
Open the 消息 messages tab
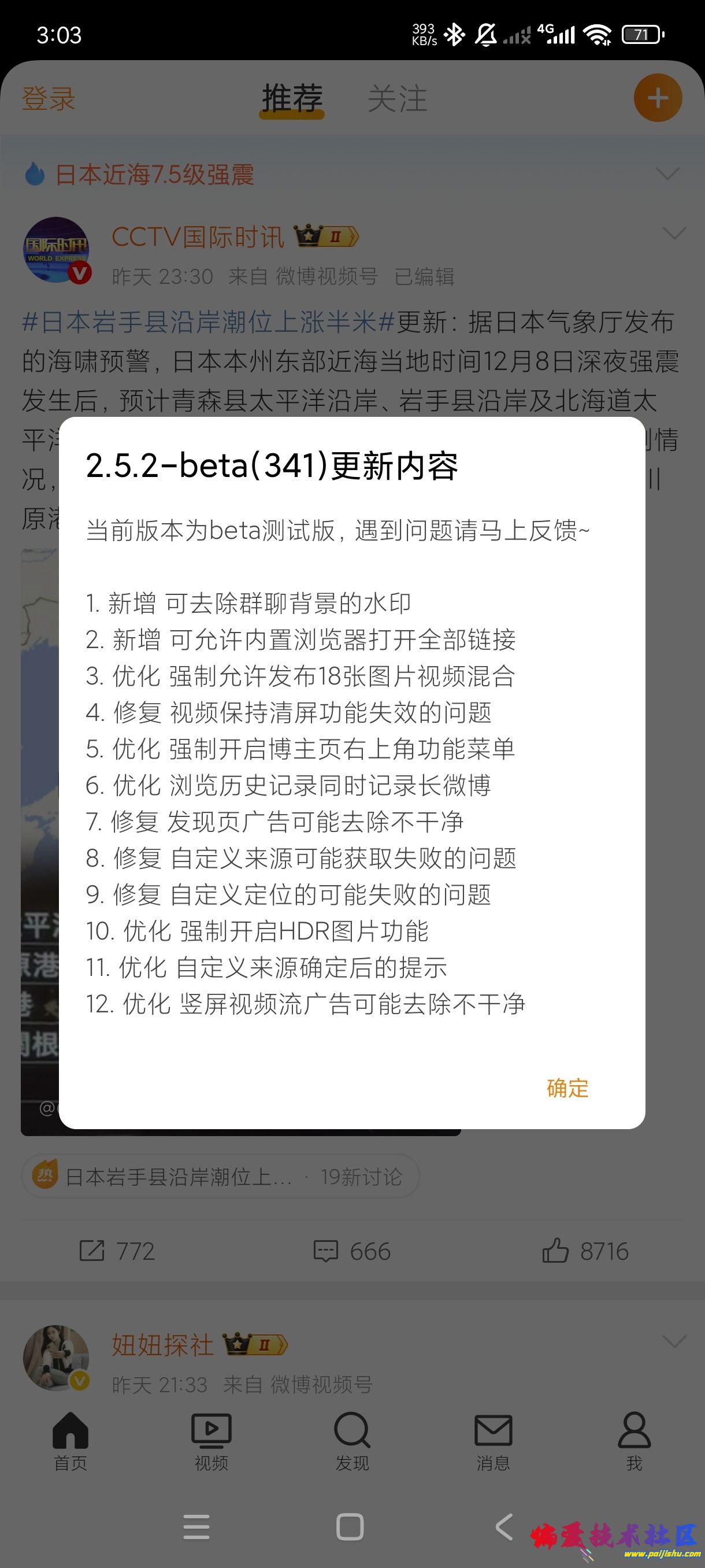493,1440
